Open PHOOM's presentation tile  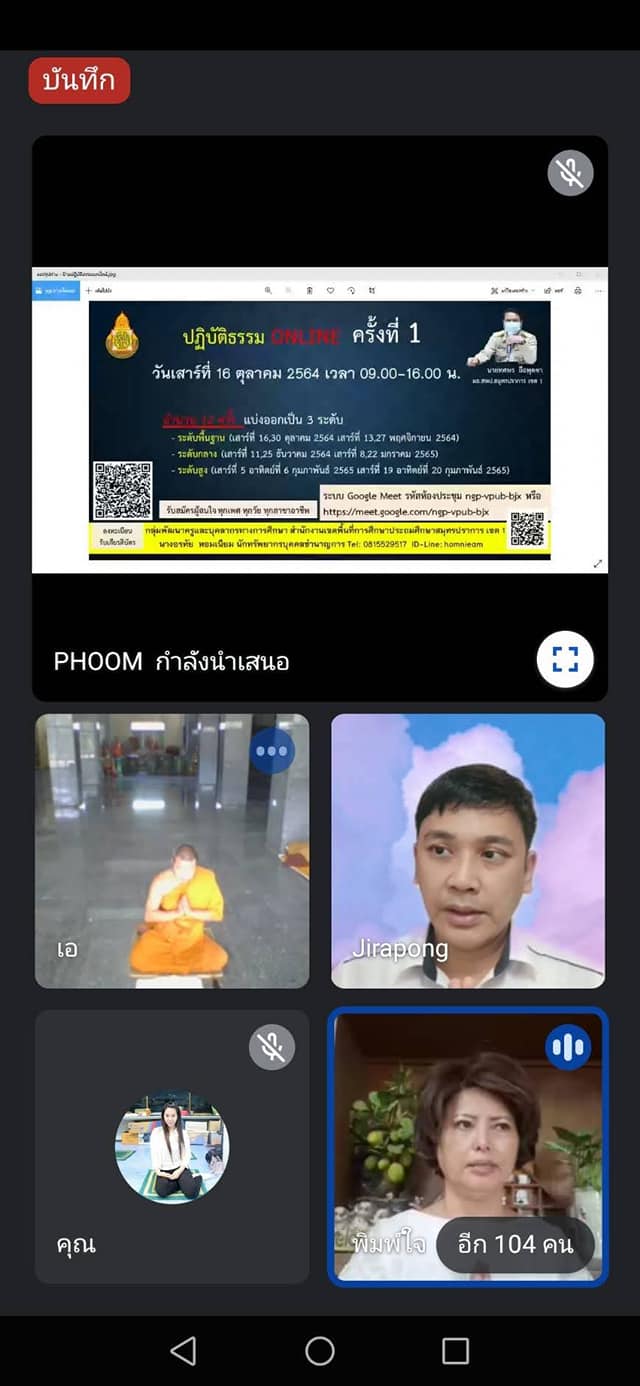(x=320, y=418)
